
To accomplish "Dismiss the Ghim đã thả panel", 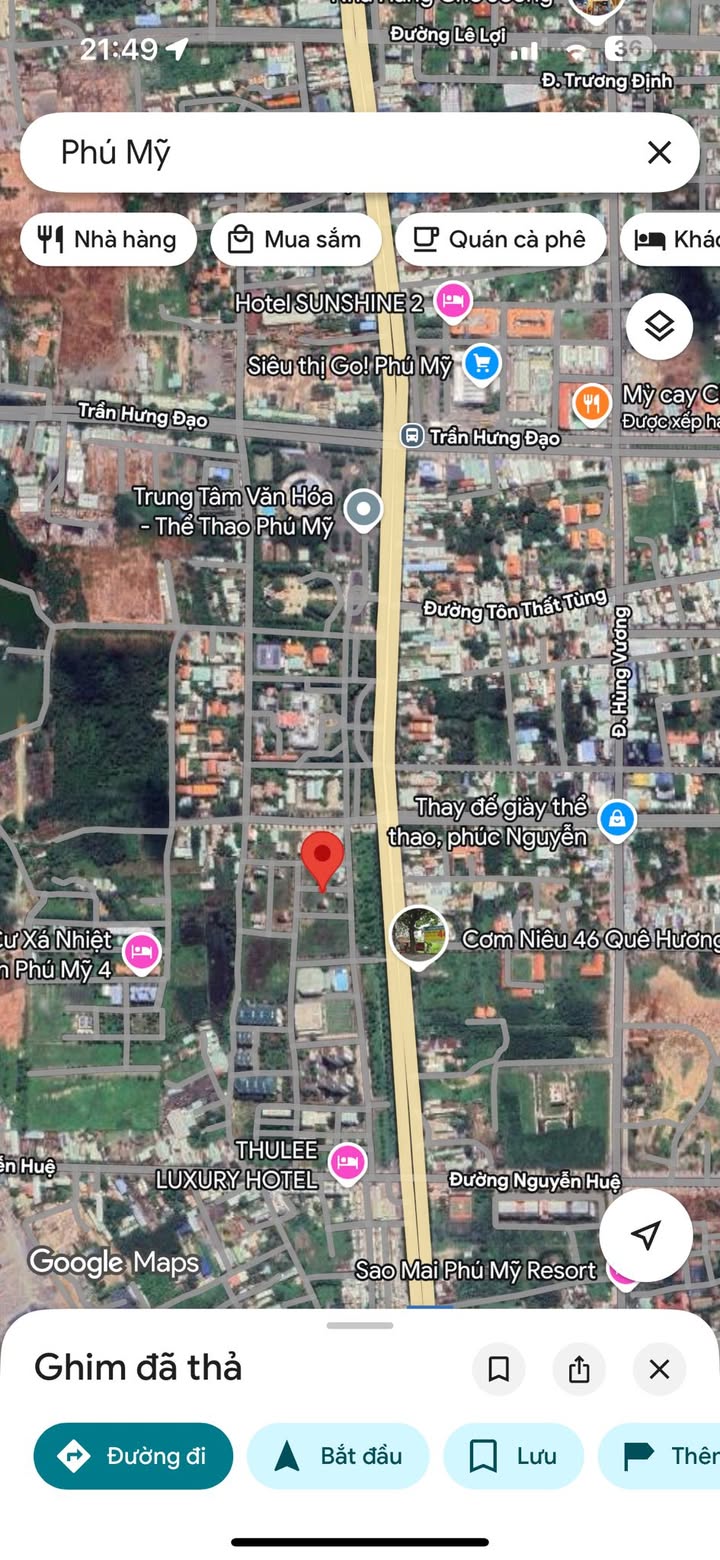I will (x=659, y=1369).
